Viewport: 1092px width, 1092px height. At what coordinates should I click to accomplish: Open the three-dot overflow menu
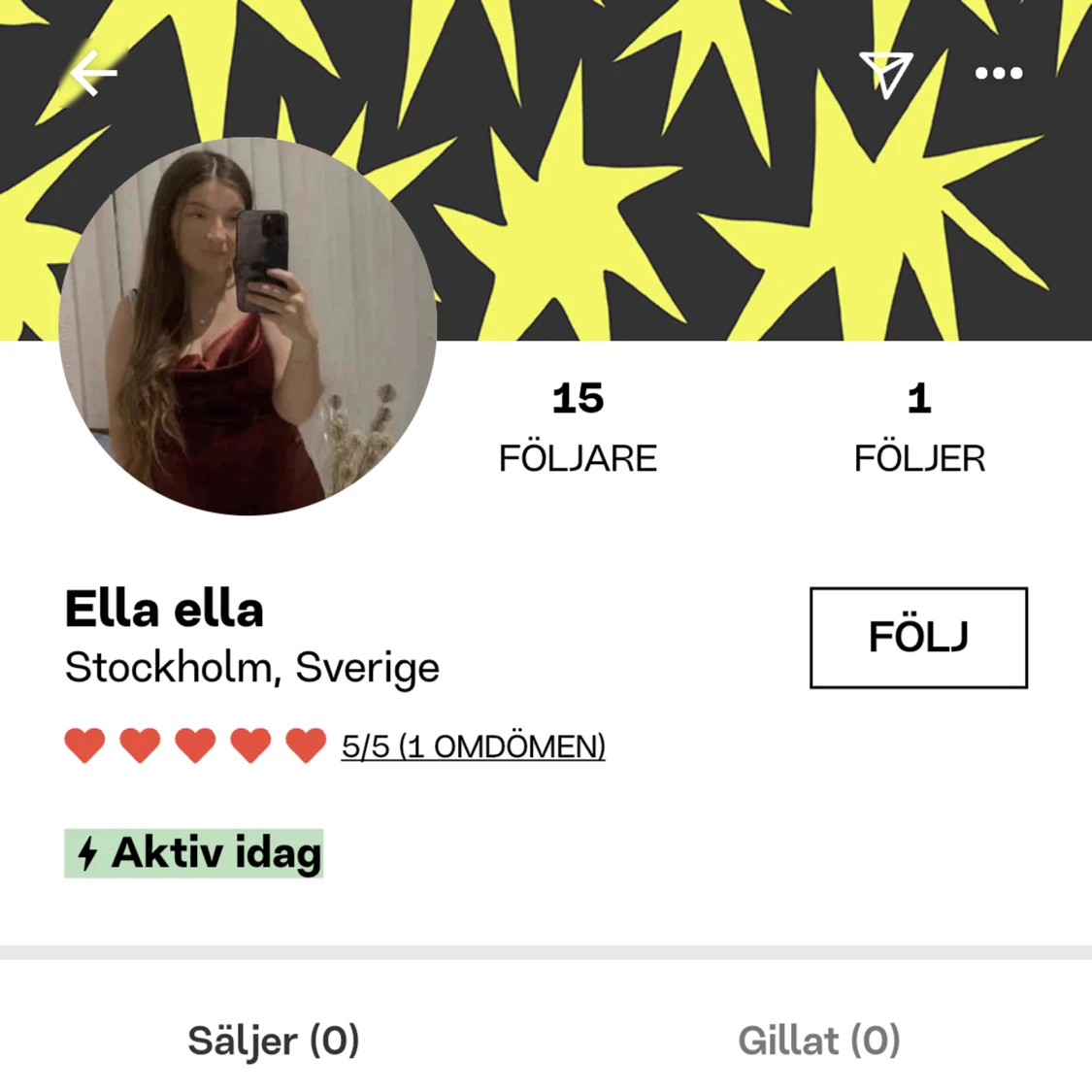pos(999,74)
